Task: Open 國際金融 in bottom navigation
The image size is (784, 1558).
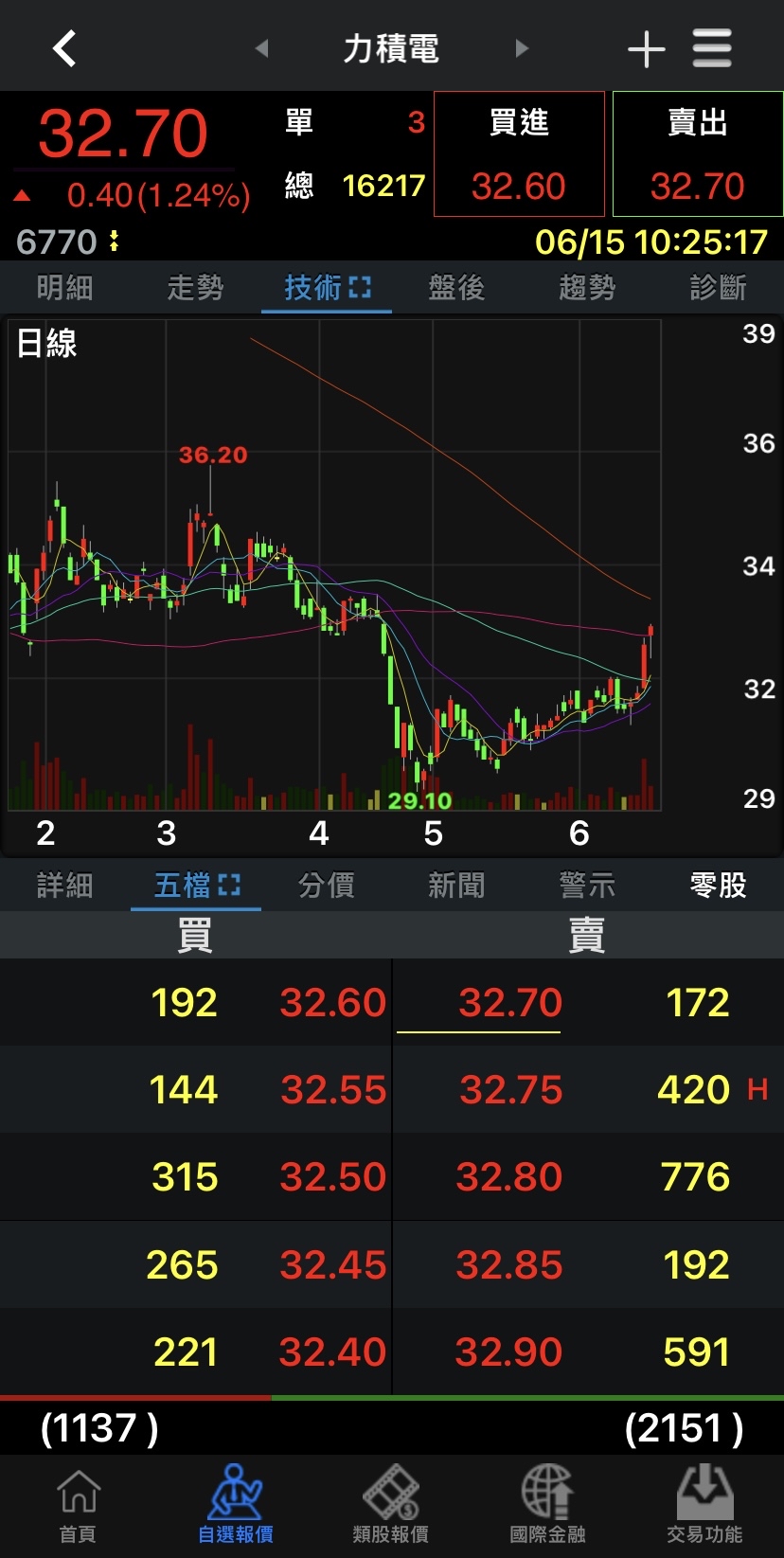Action: [547, 1506]
